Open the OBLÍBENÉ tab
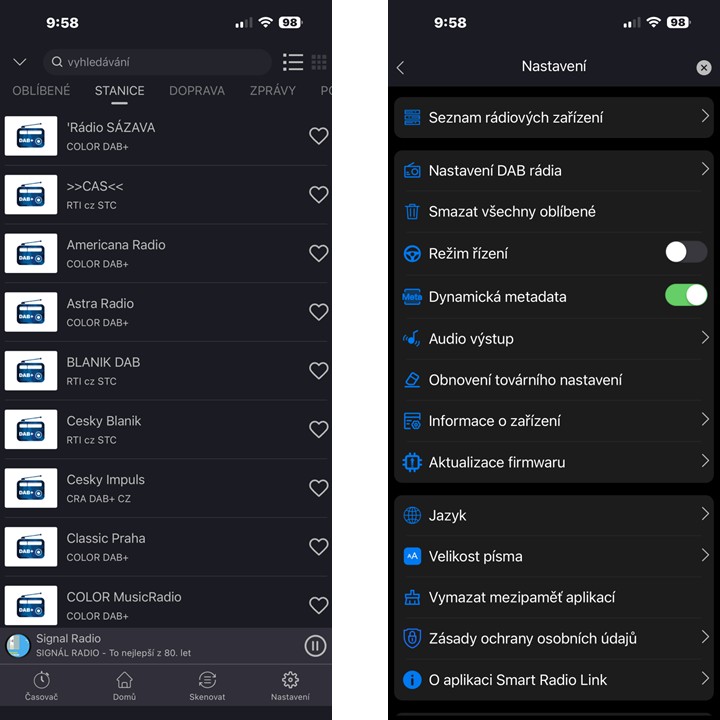The width and height of the screenshot is (720, 720). [x=41, y=91]
